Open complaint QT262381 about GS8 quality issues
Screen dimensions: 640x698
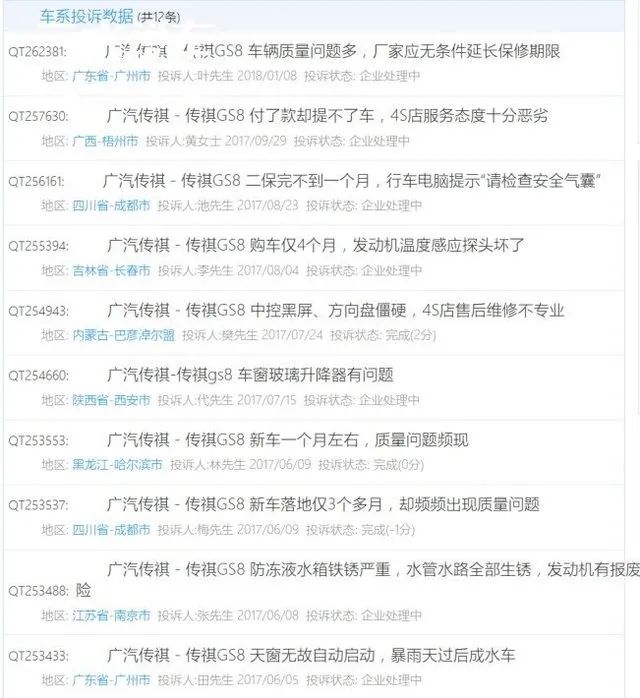pos(332,51)
